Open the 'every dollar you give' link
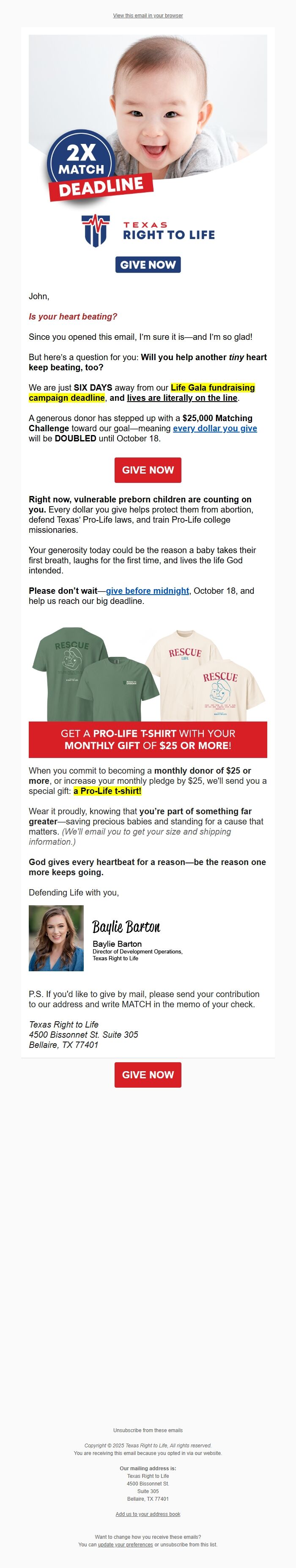 click(214, 428)
